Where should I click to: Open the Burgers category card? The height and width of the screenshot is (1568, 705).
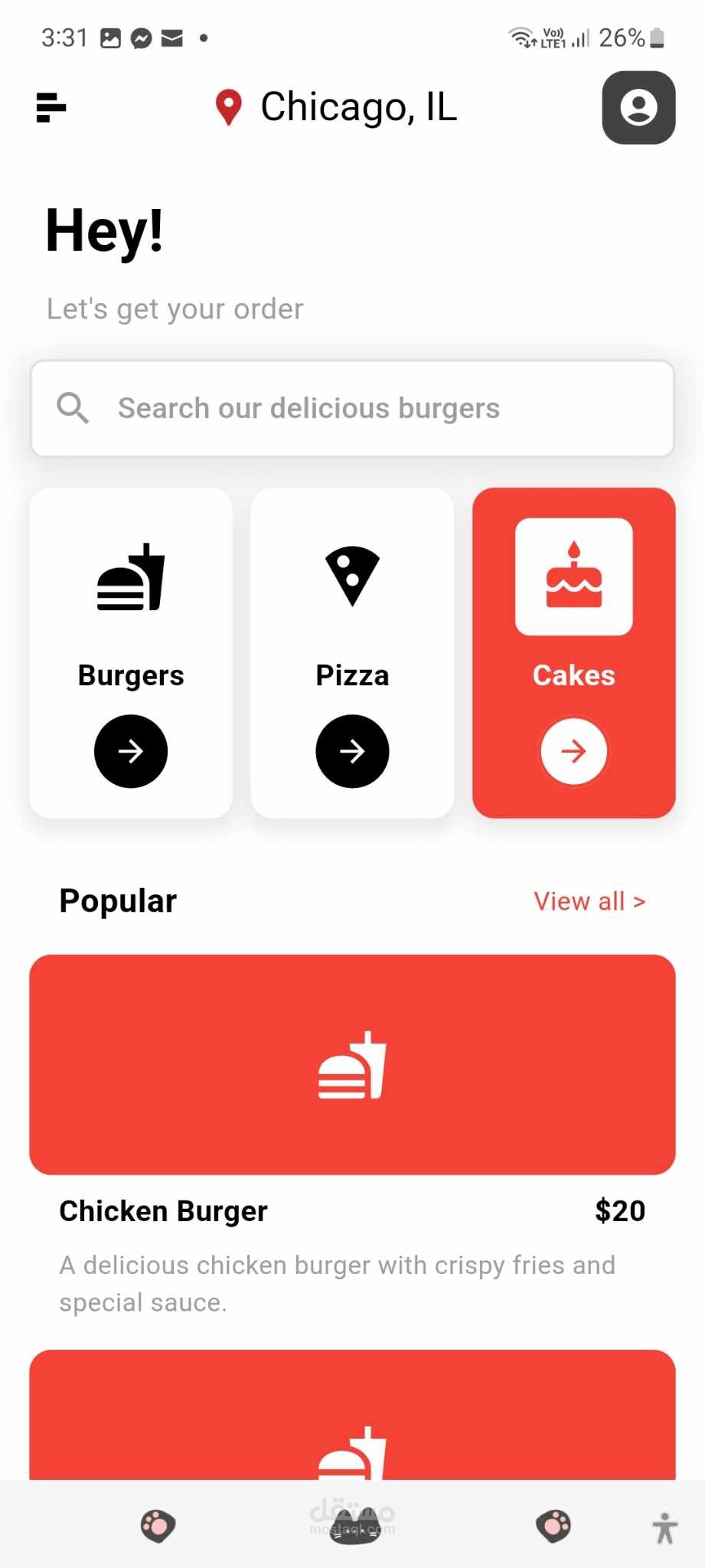tap(131, 652)
